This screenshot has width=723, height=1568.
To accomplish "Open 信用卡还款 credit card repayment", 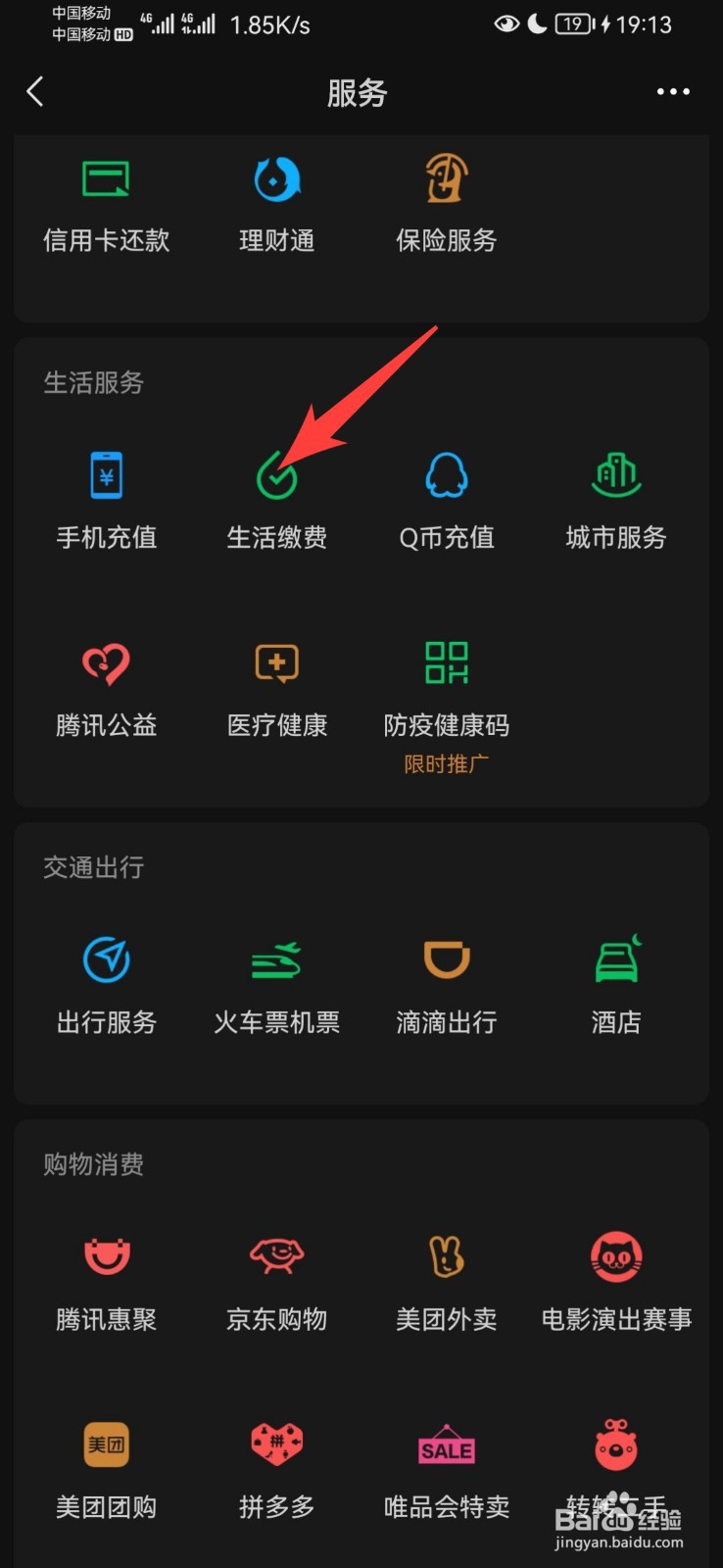I will click(x=107, y=207).
